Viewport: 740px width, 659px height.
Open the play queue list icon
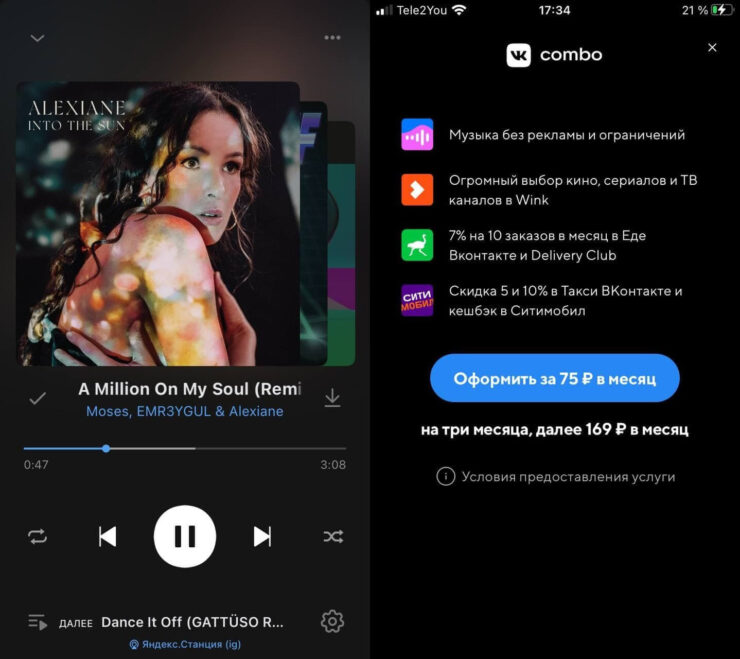point(37,622)
